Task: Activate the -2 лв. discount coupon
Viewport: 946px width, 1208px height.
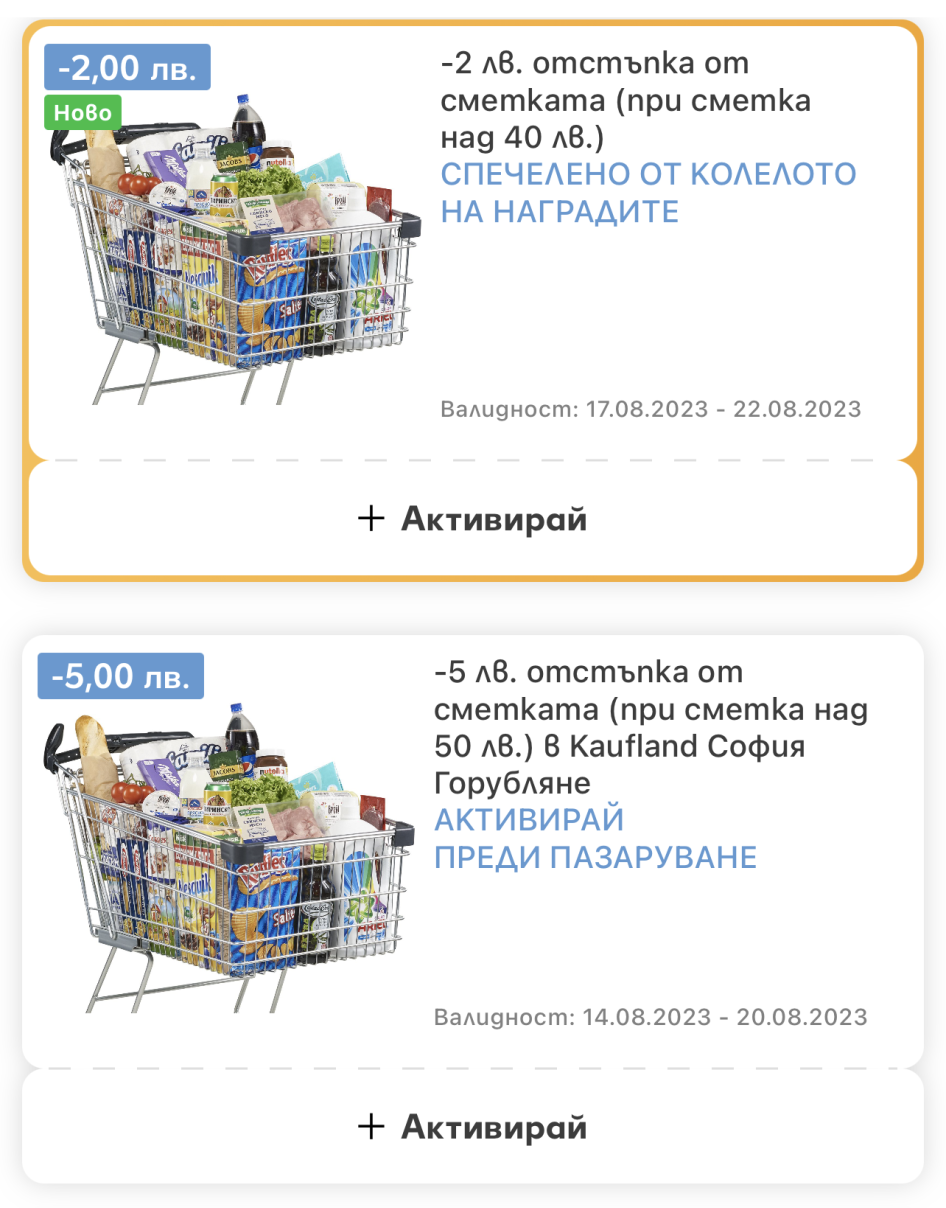Action: point(472,520)
